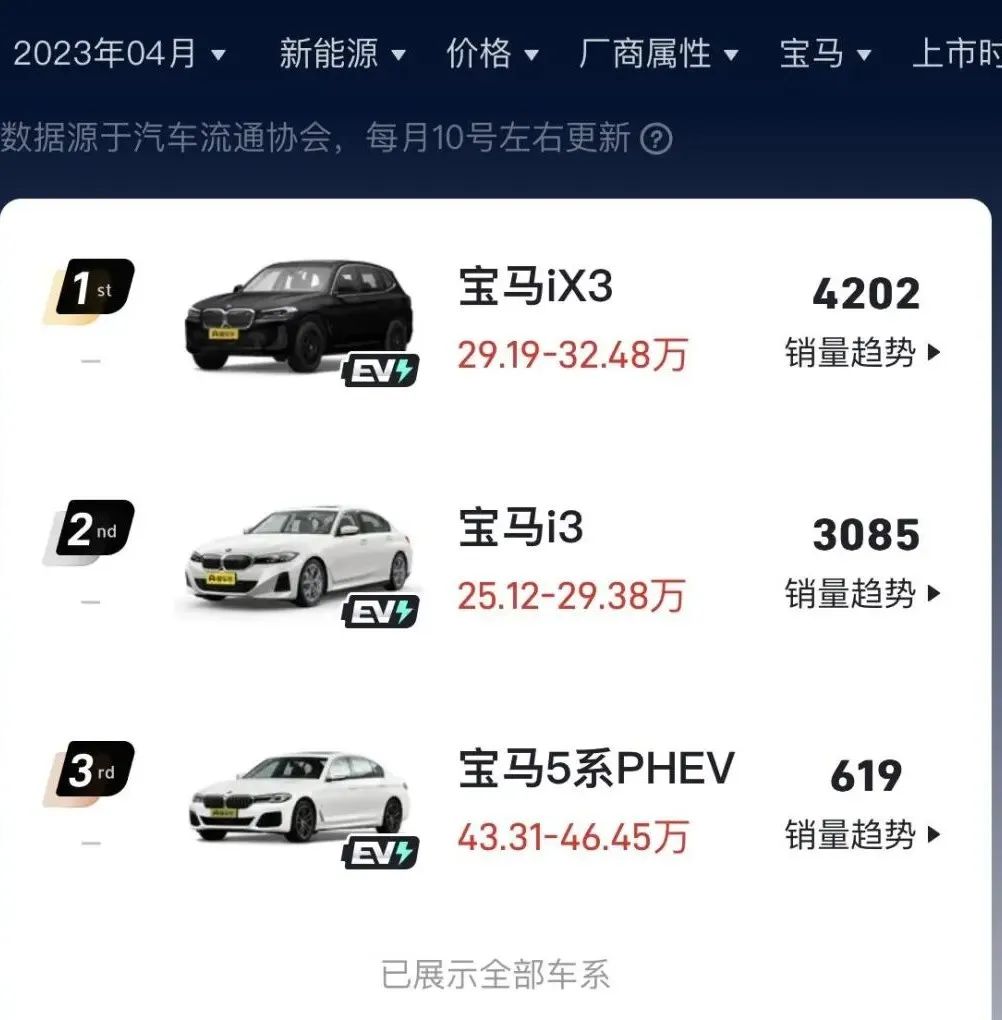Open the 价格 price filter
Screen dimensions: 1002x1020
click(x=492, y=53)
